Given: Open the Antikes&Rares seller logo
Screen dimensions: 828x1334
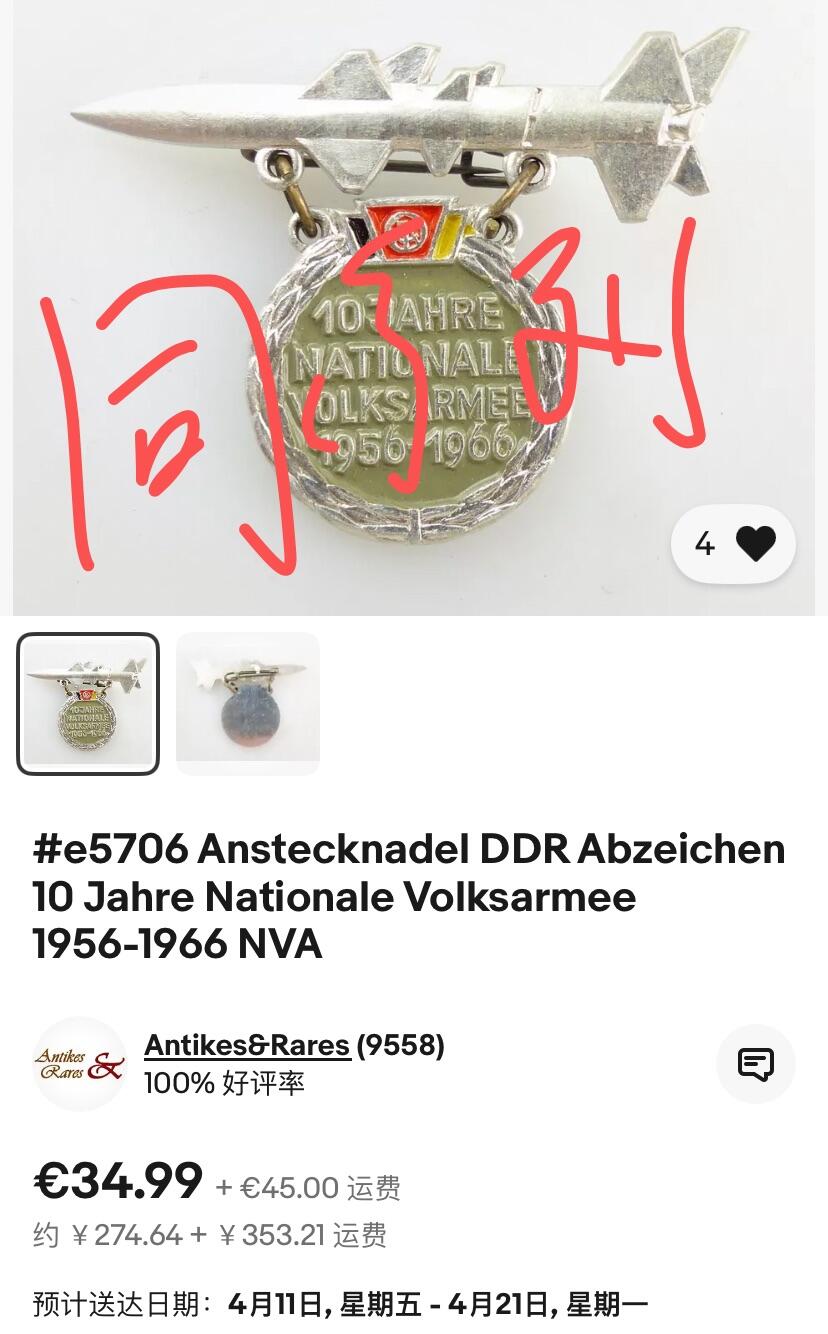Looking at the screenshot, I should point(79,1064).
